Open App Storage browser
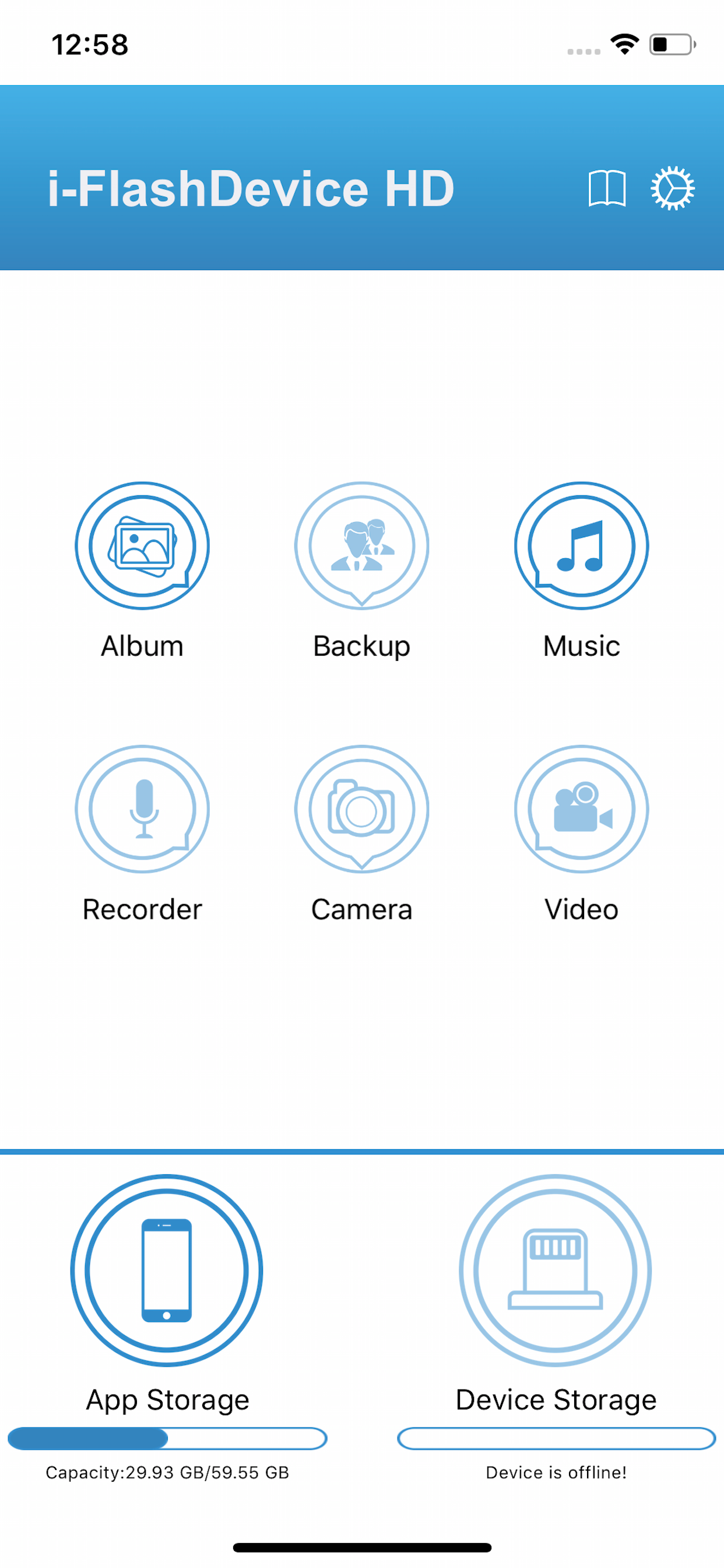Screen dimensions: 724x1568 [x=167, y=1269]
